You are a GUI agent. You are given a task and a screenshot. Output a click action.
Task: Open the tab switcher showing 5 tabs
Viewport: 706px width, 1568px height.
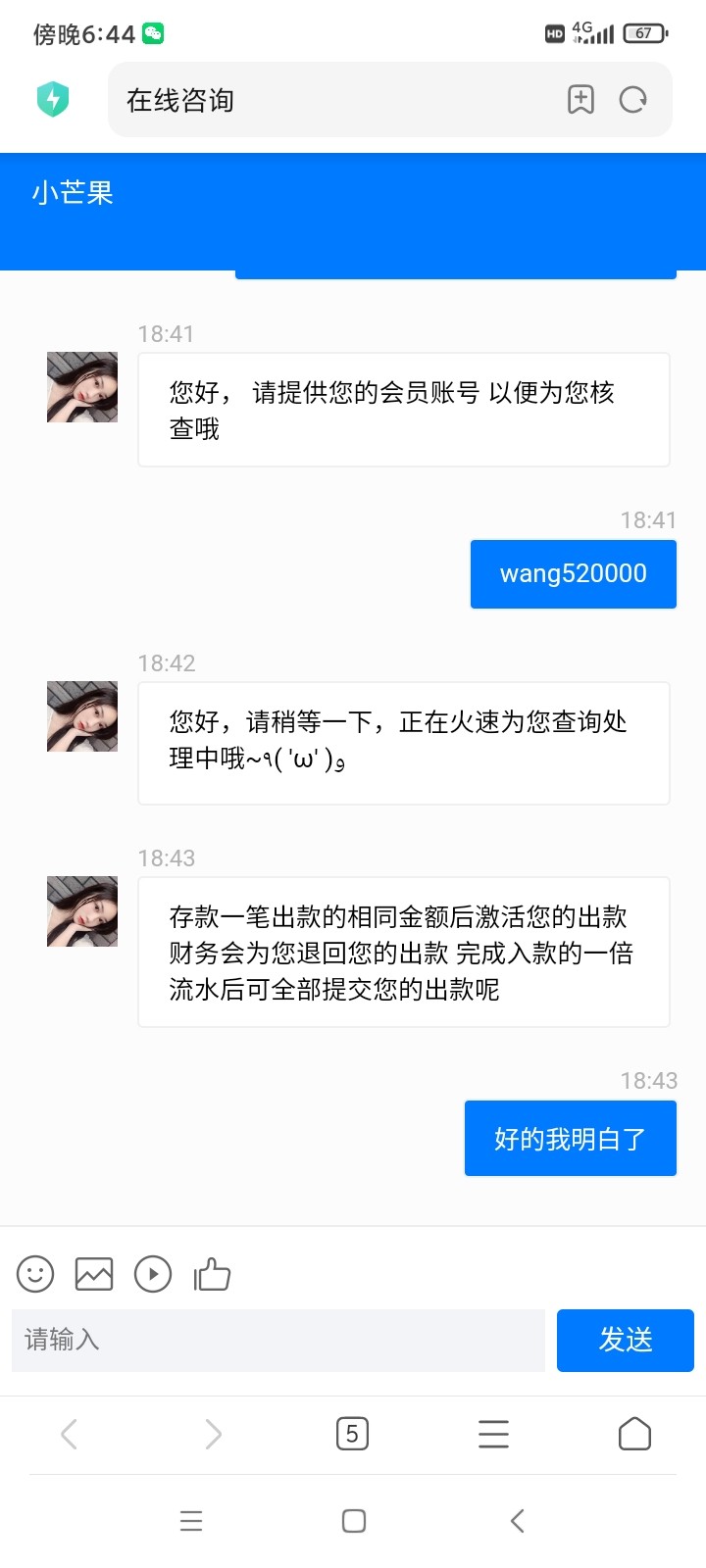click(x=352, y=1433)
